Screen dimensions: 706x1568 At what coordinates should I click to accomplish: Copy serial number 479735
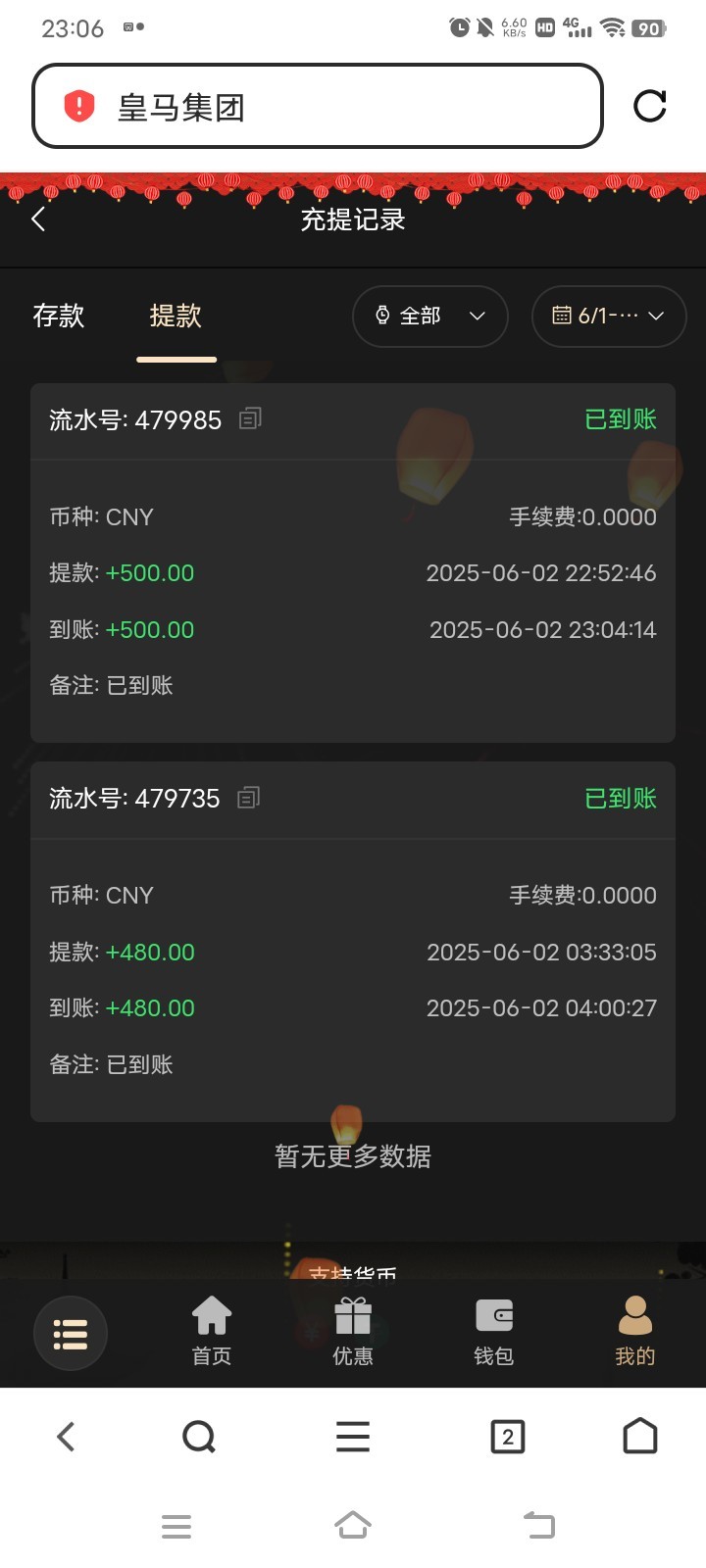click(x=249, y=798)
